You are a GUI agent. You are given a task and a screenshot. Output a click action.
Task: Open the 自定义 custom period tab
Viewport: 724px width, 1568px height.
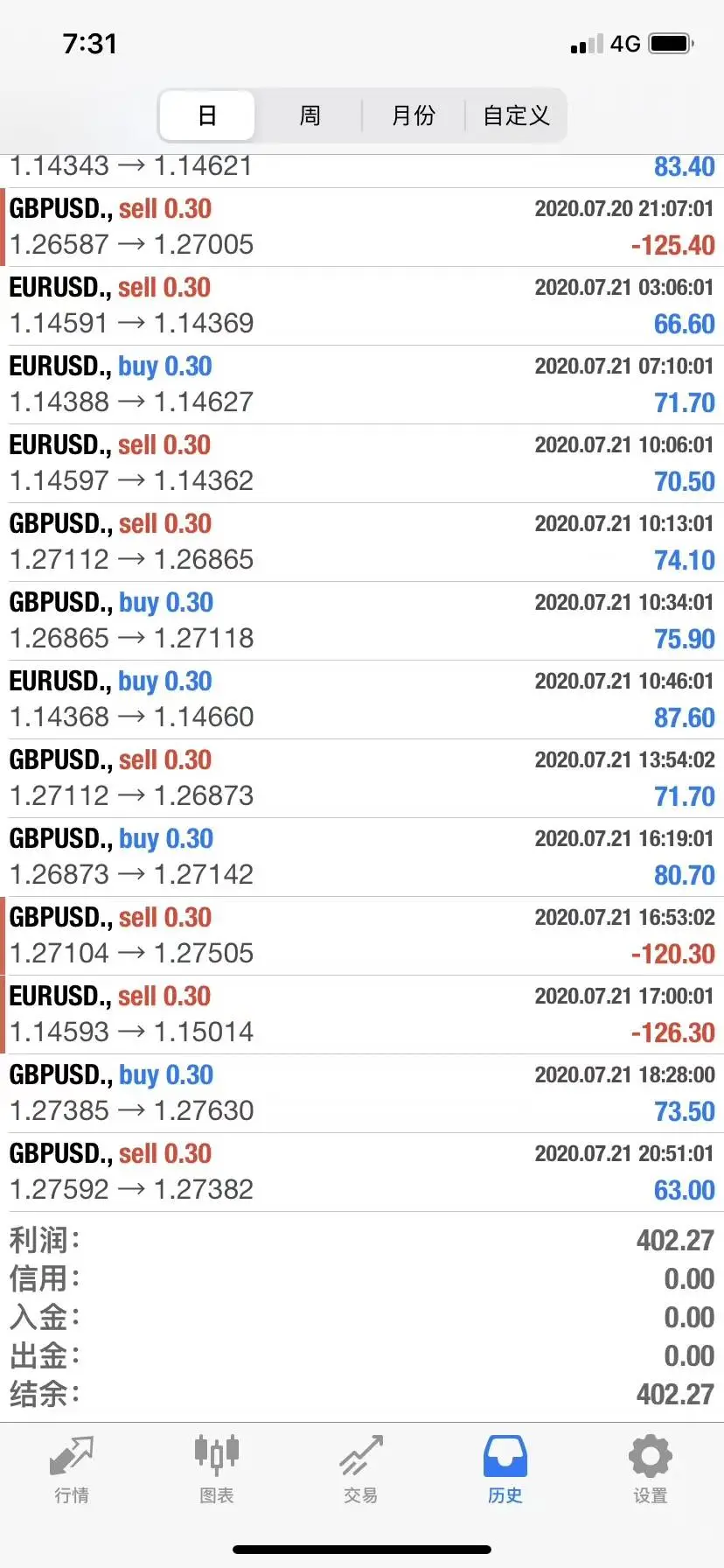(516, 115)
